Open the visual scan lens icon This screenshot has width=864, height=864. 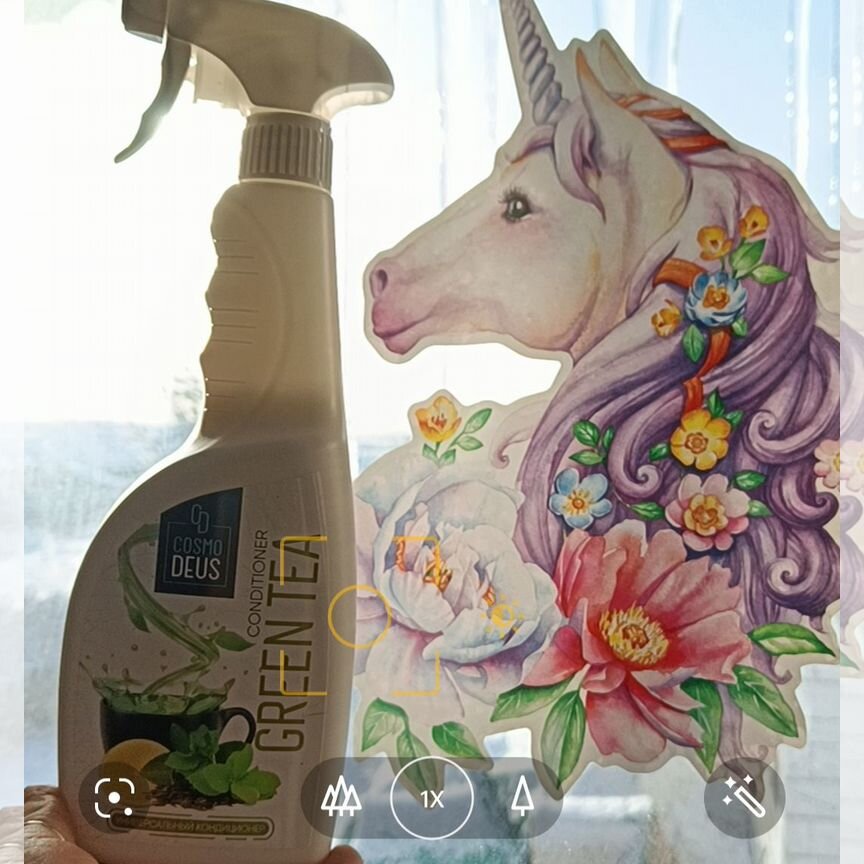(x=114, y=797)
